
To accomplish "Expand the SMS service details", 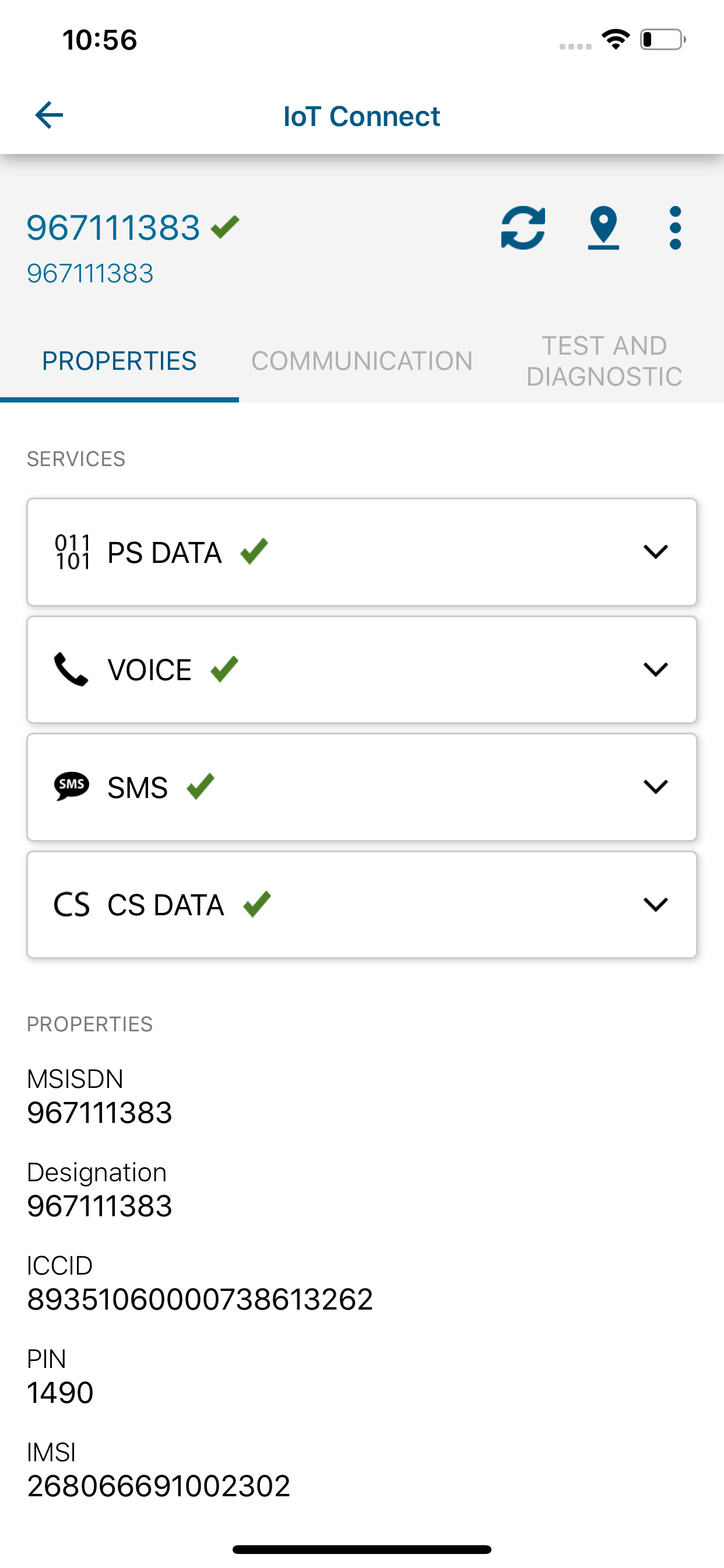I will (x=655, y=786).
